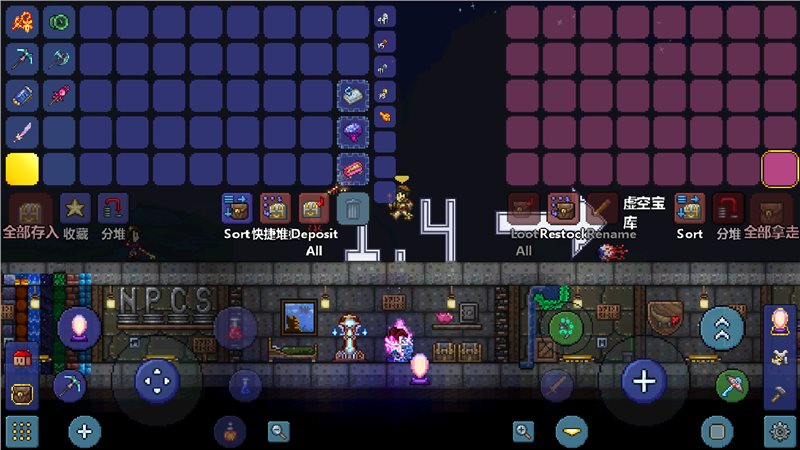Use the quick heal potion button
Screen dimensions: 800x450
click(x=231, y=327)
